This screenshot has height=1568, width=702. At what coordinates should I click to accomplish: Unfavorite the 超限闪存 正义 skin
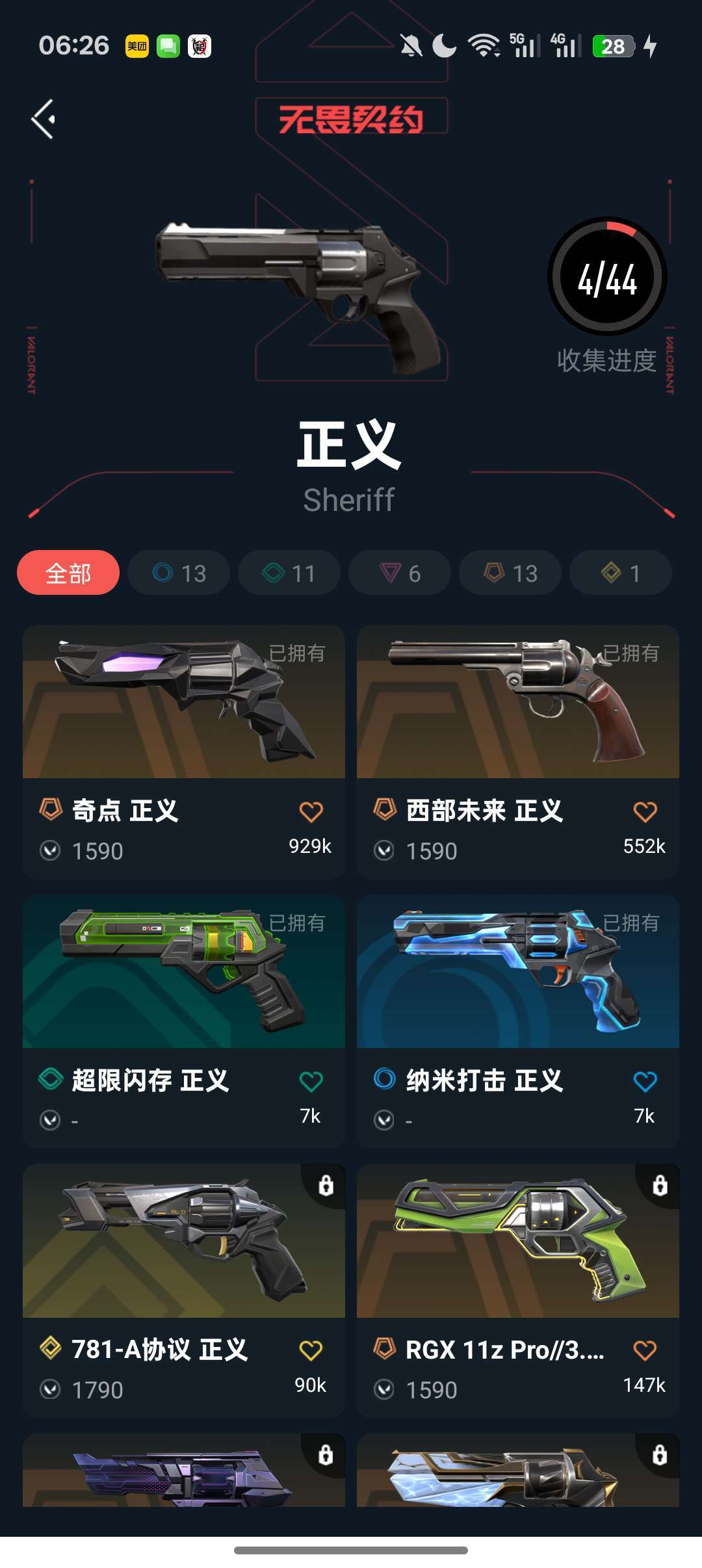coord(311,1080)
